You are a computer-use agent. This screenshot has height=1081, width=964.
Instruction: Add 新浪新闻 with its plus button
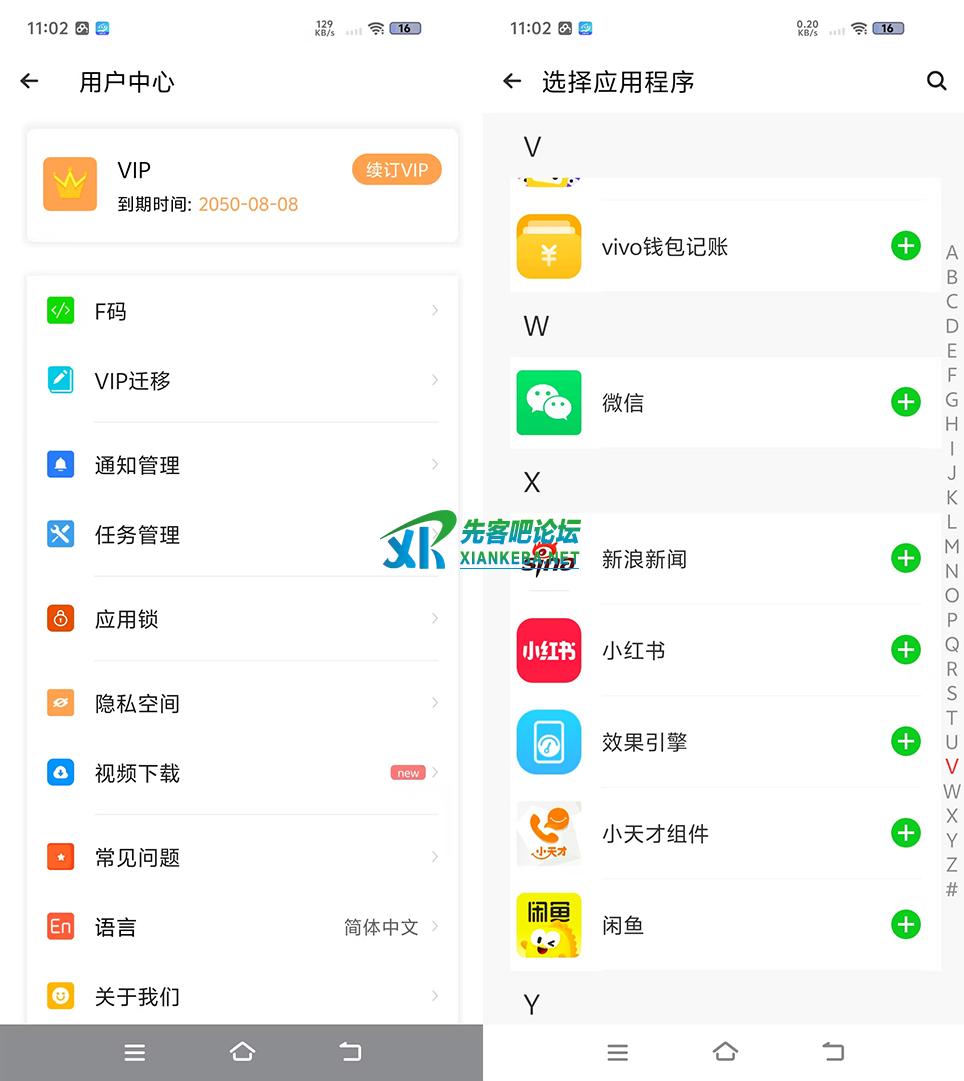(x=906, y=558)
